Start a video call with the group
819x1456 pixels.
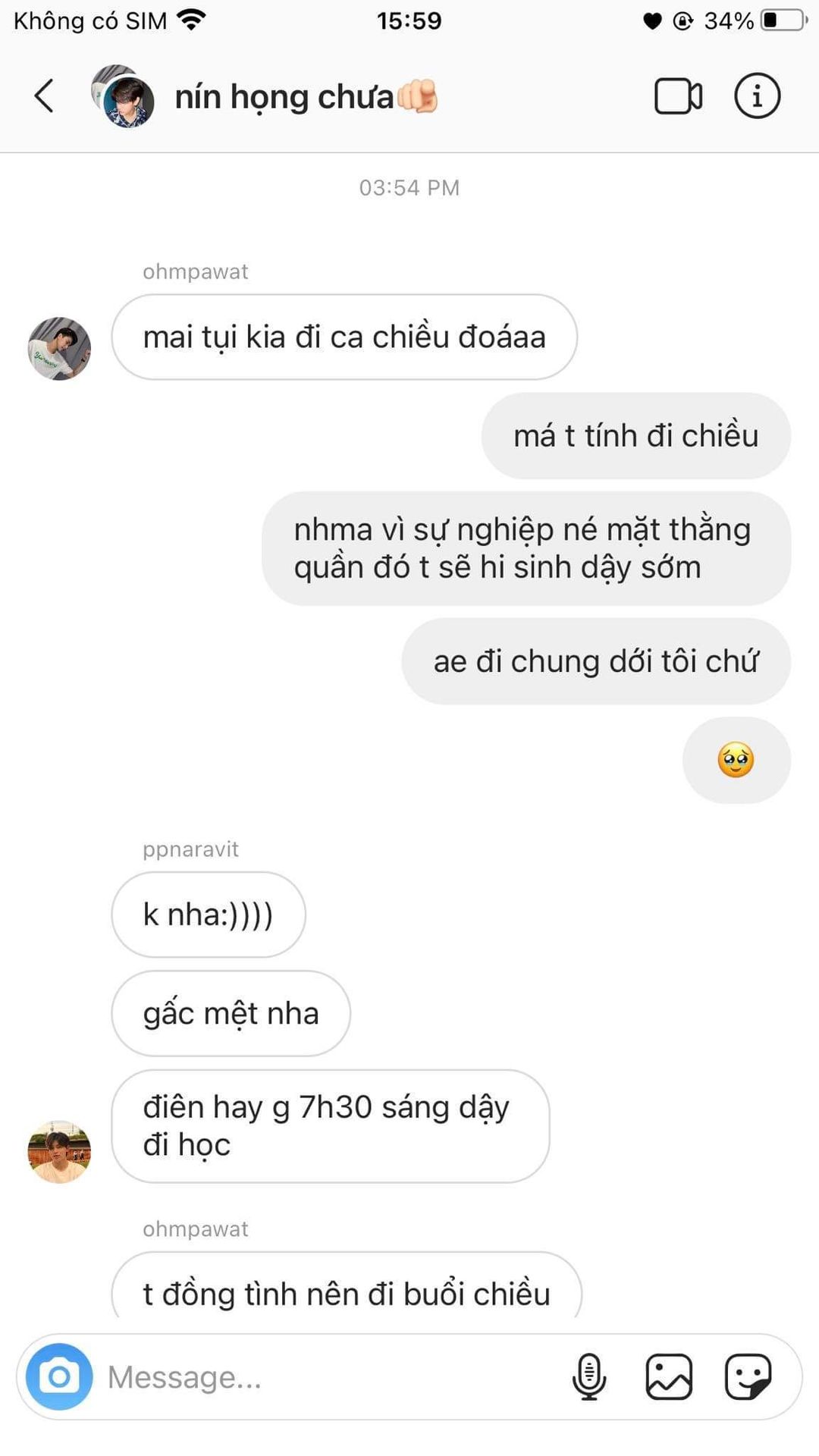(677, 96)
